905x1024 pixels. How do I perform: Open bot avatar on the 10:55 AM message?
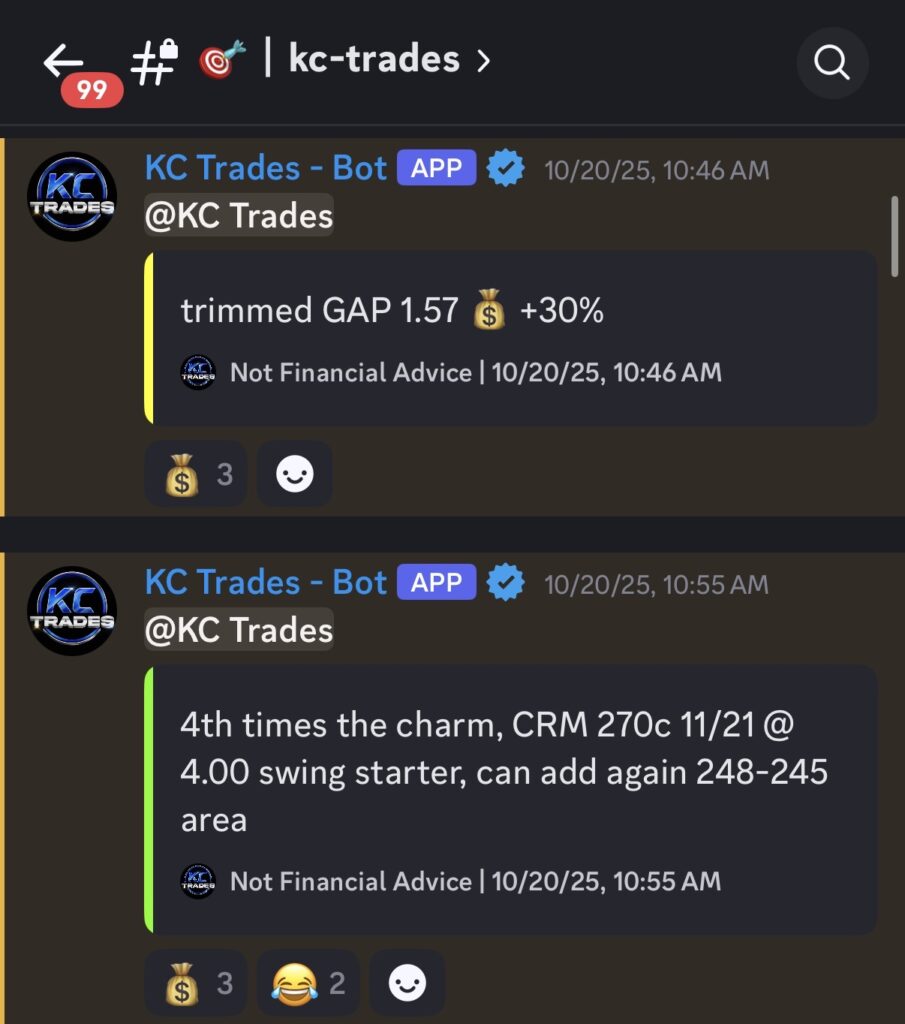tap(72, 611)
